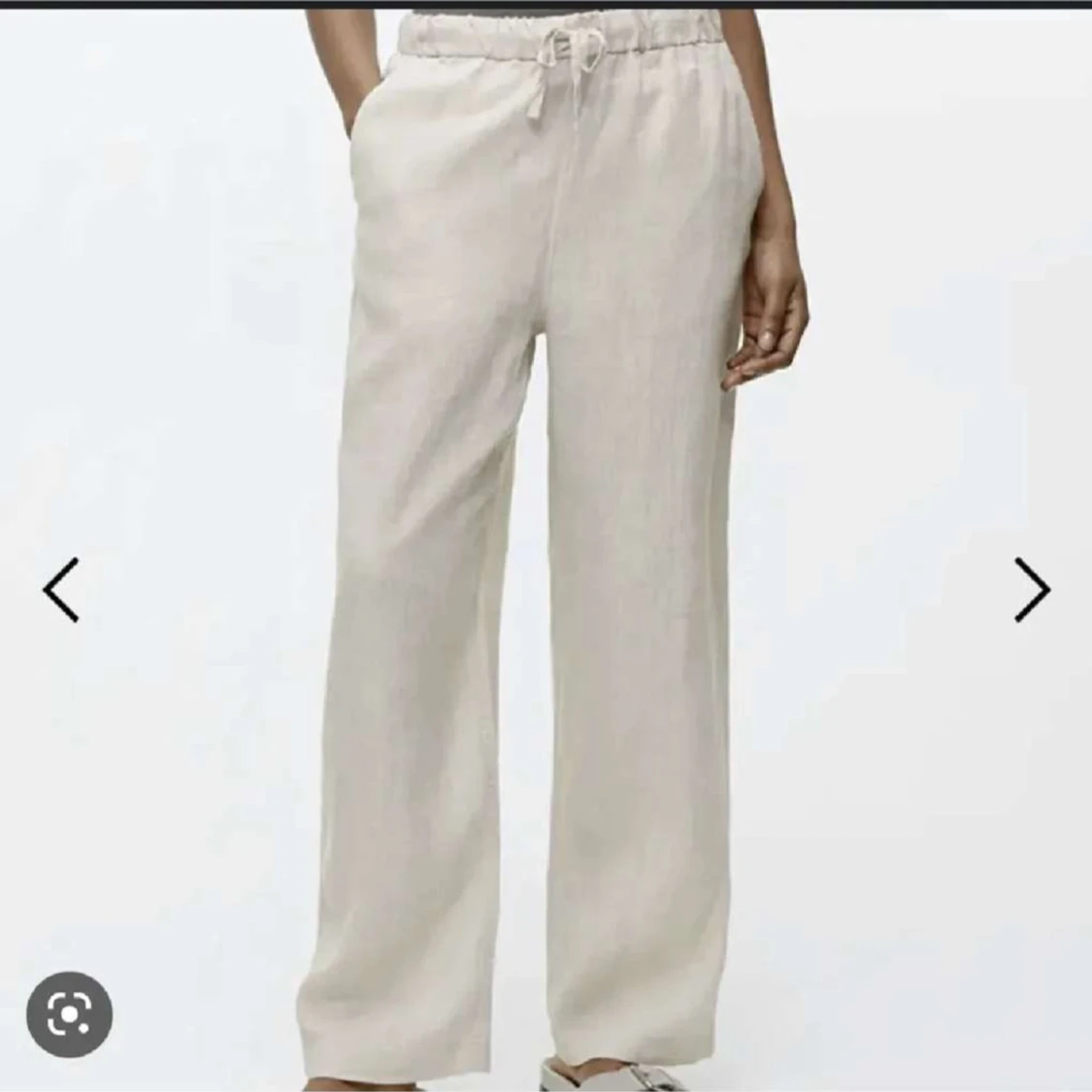Image resolution: width=1092 pixels, height=1092 pixels.
Task: Show the next product photo
Action: 1032,589
